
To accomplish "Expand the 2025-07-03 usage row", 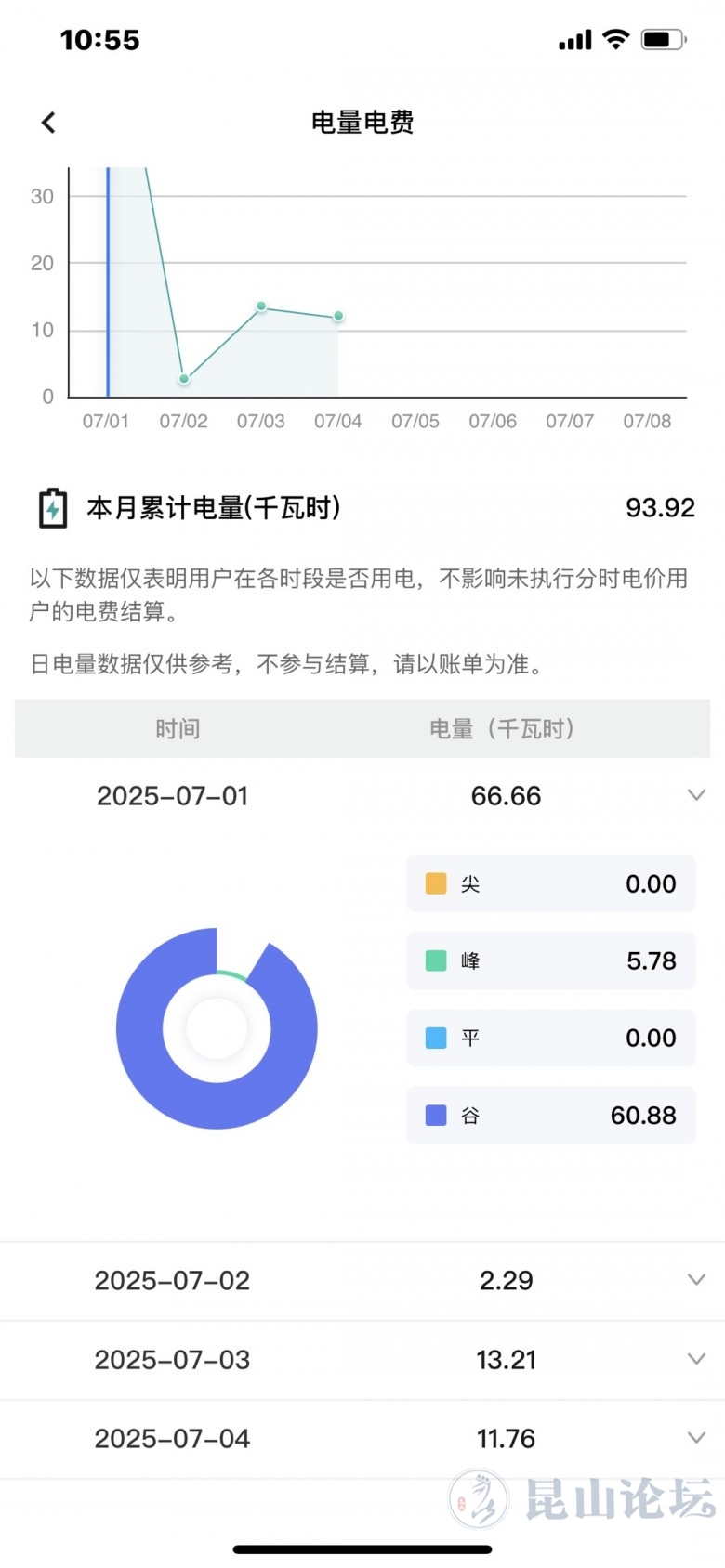I will tap(695, 1359).
